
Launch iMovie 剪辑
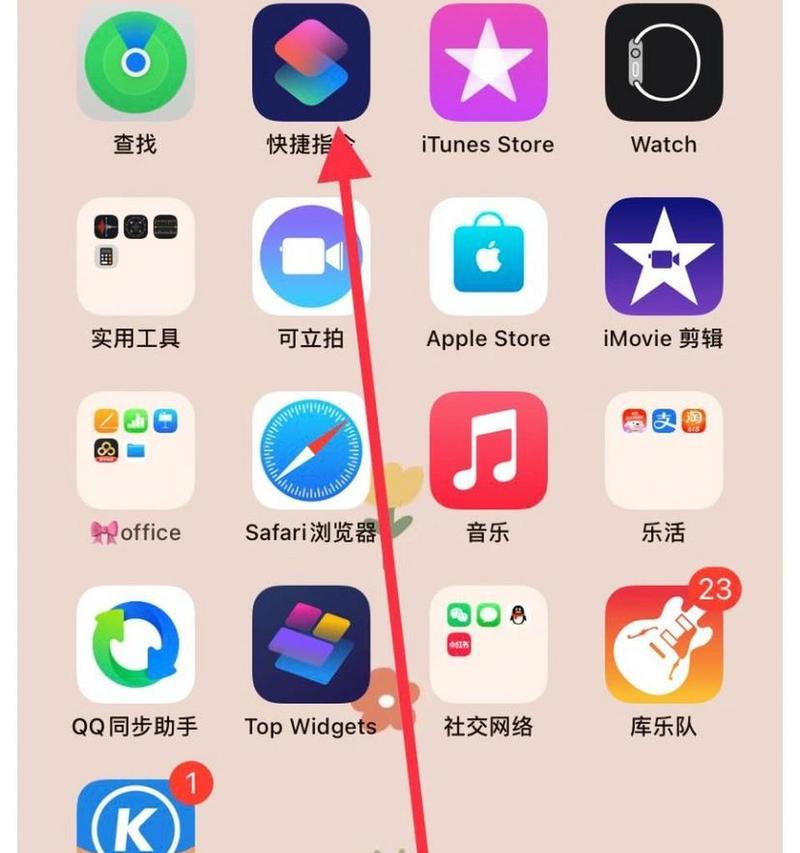point(664,256)
